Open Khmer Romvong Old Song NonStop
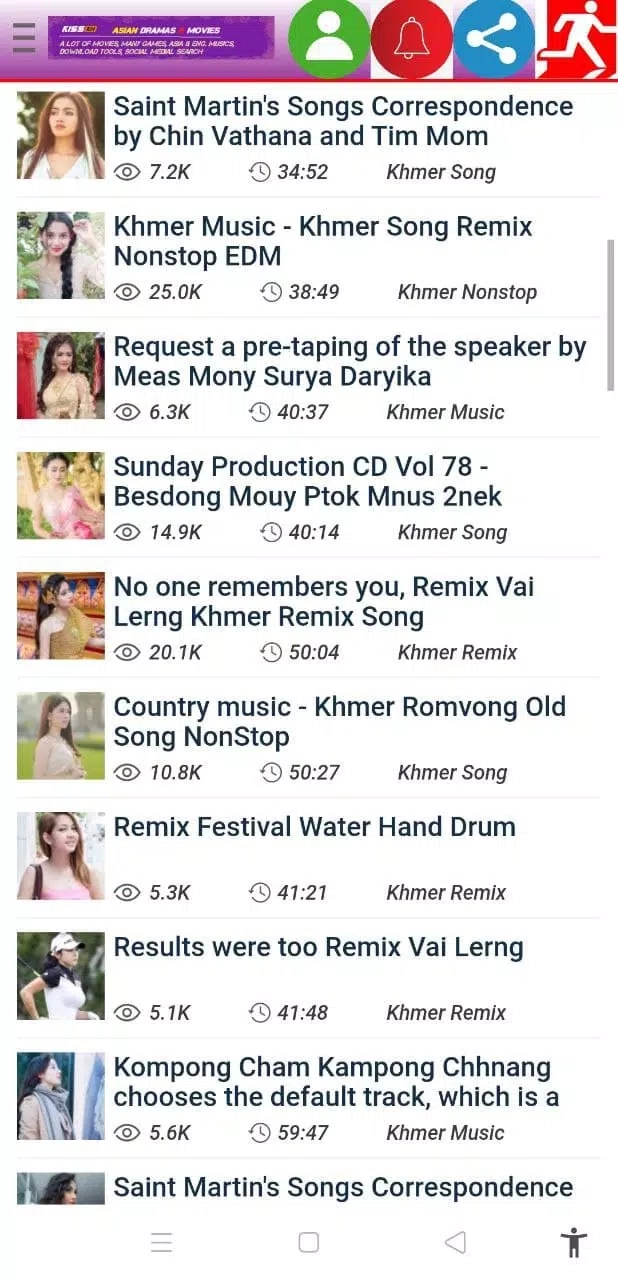This screenshot has height=1280, width=618. point(339,721)
